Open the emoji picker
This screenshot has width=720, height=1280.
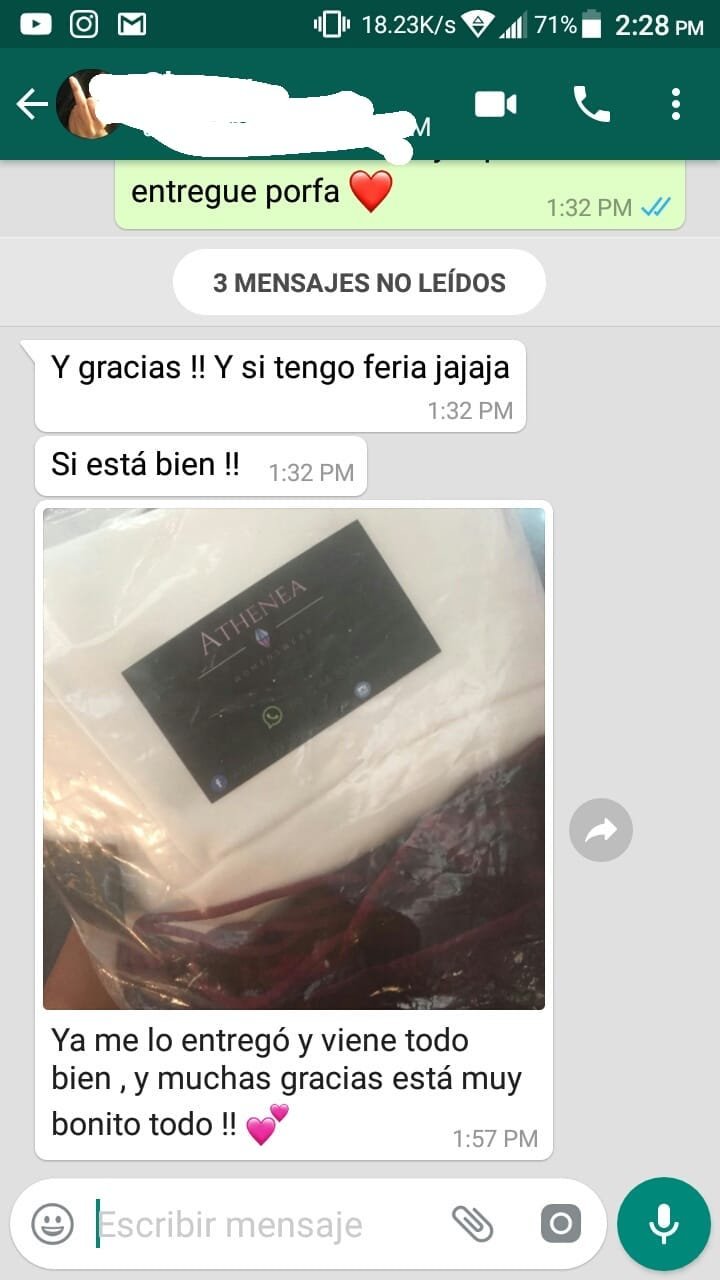52,1224
